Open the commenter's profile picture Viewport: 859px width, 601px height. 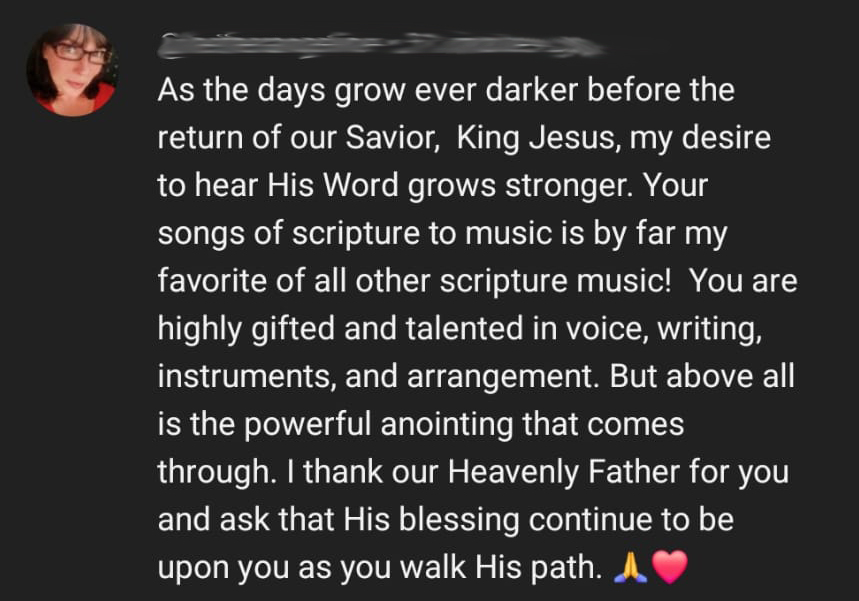click(71, 70)
